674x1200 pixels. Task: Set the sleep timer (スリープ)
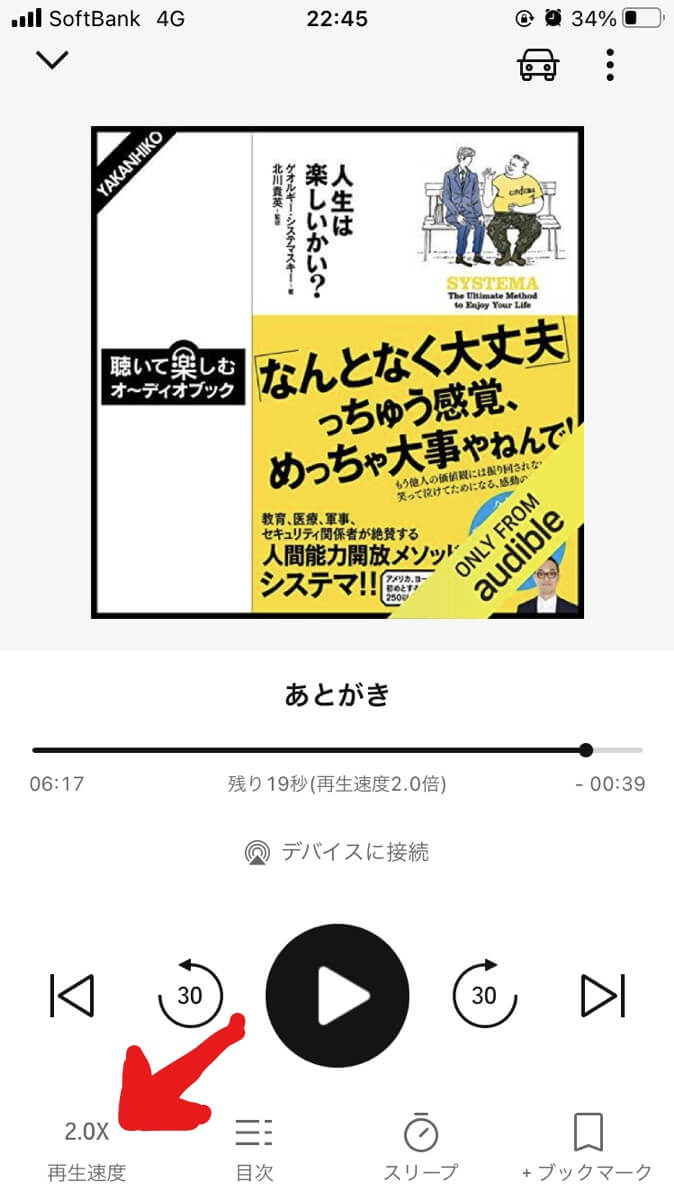pyautogui.click(x=421, y=1149)
